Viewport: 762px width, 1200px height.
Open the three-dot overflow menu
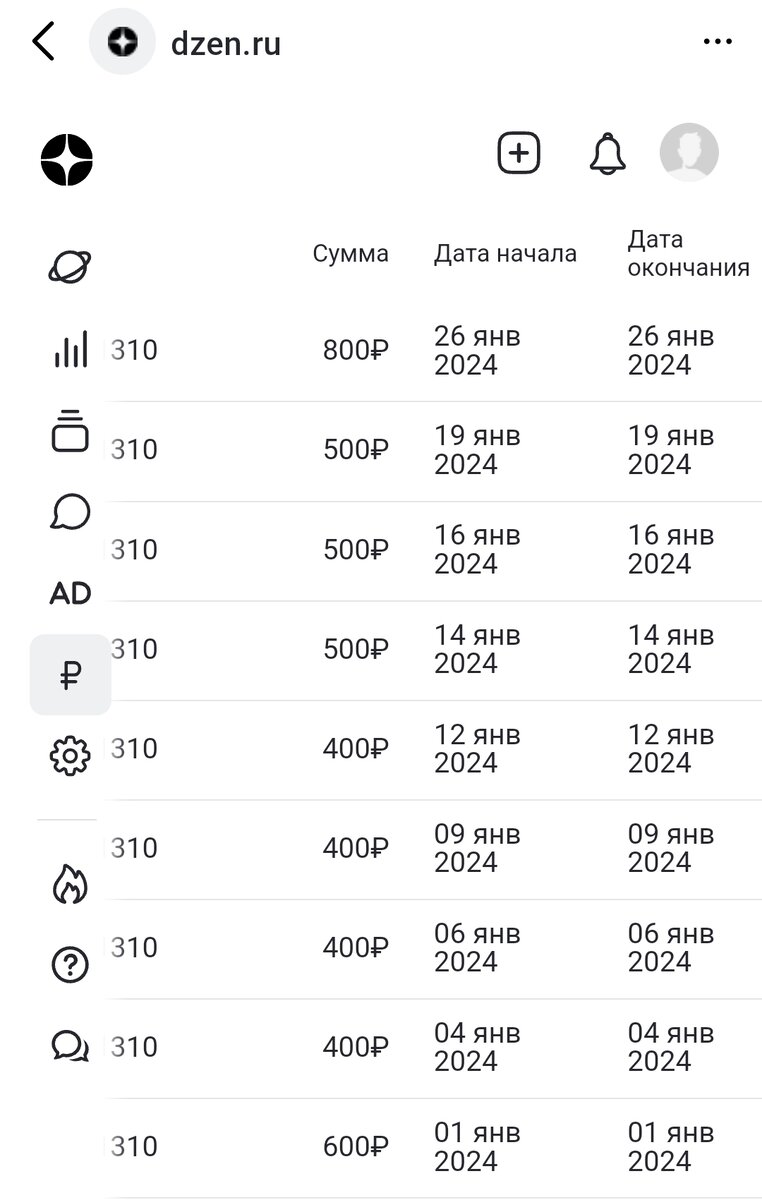pyautogui.click(x=718, y=40)
